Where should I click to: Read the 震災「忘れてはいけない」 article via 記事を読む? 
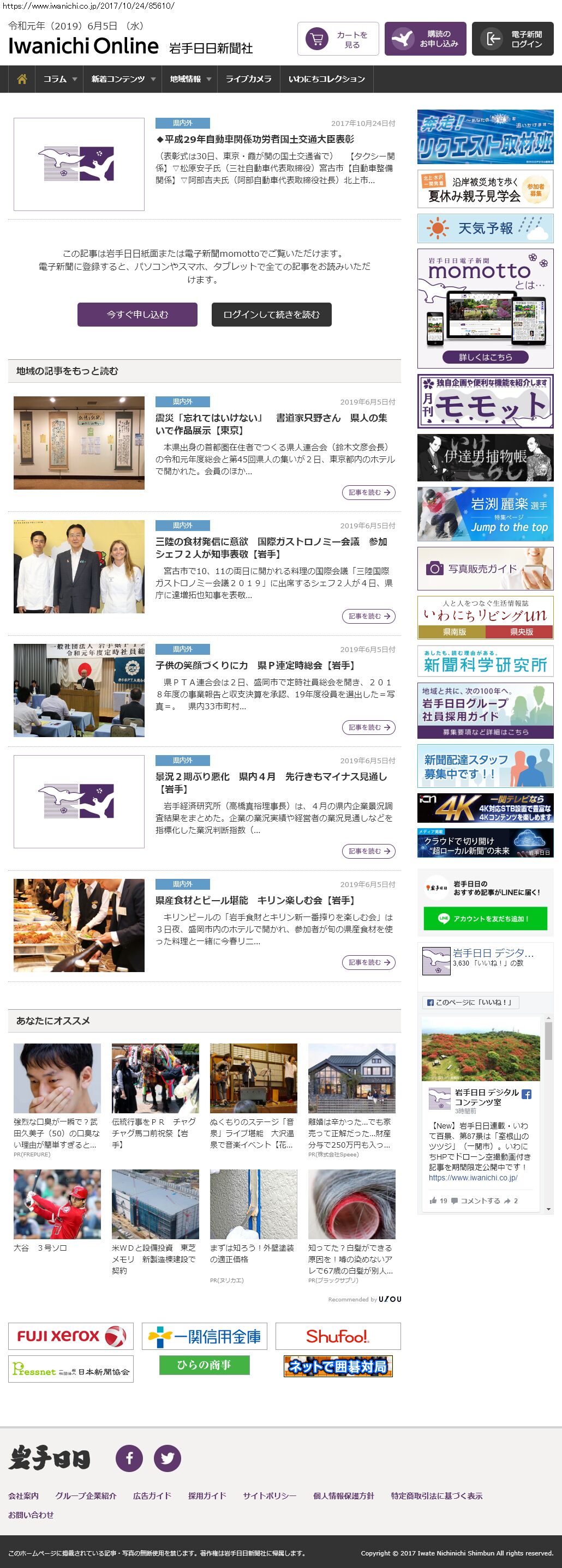click(368, 492)
